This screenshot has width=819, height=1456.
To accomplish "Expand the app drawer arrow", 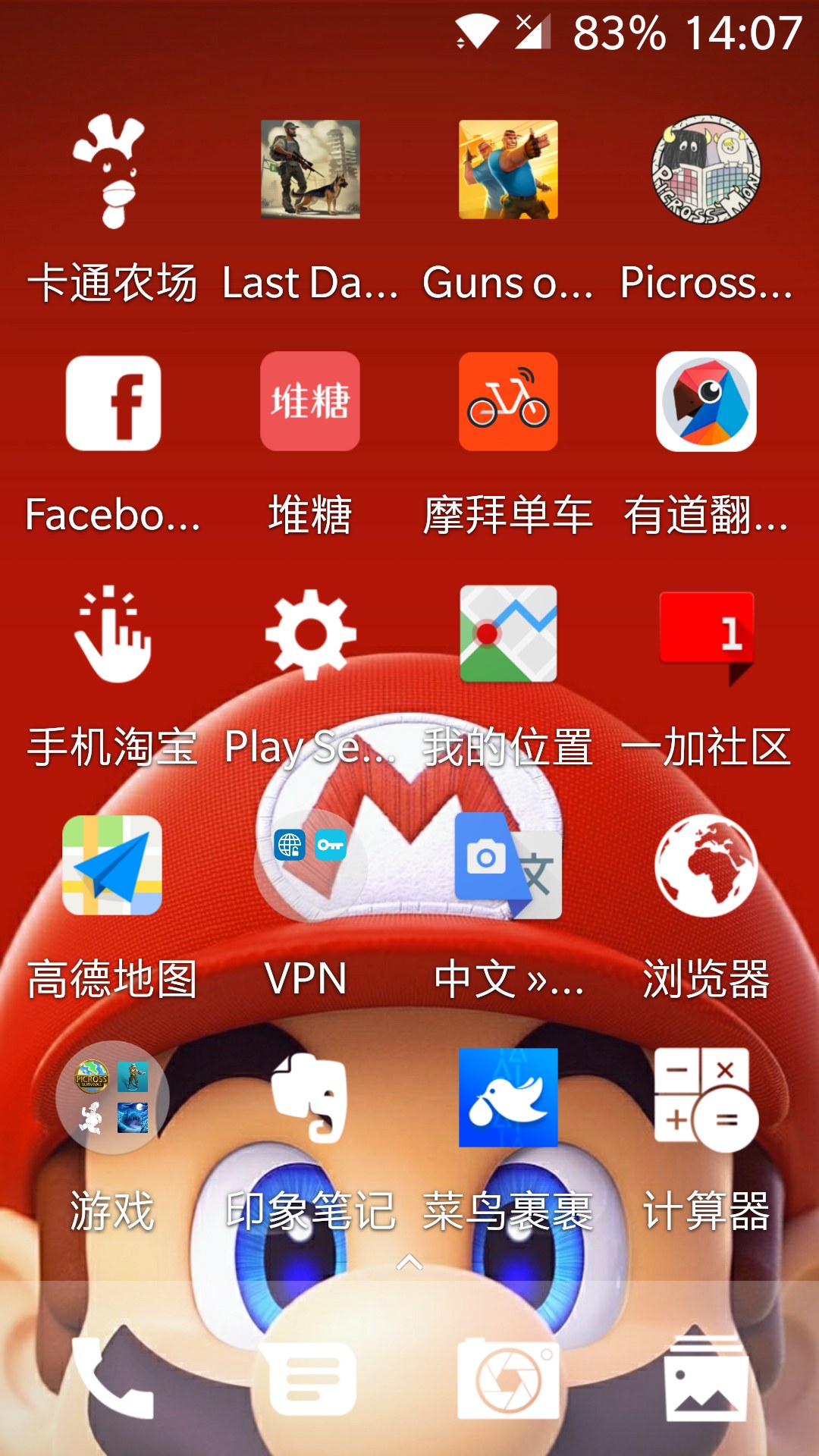I will [x=409, y=1263].
